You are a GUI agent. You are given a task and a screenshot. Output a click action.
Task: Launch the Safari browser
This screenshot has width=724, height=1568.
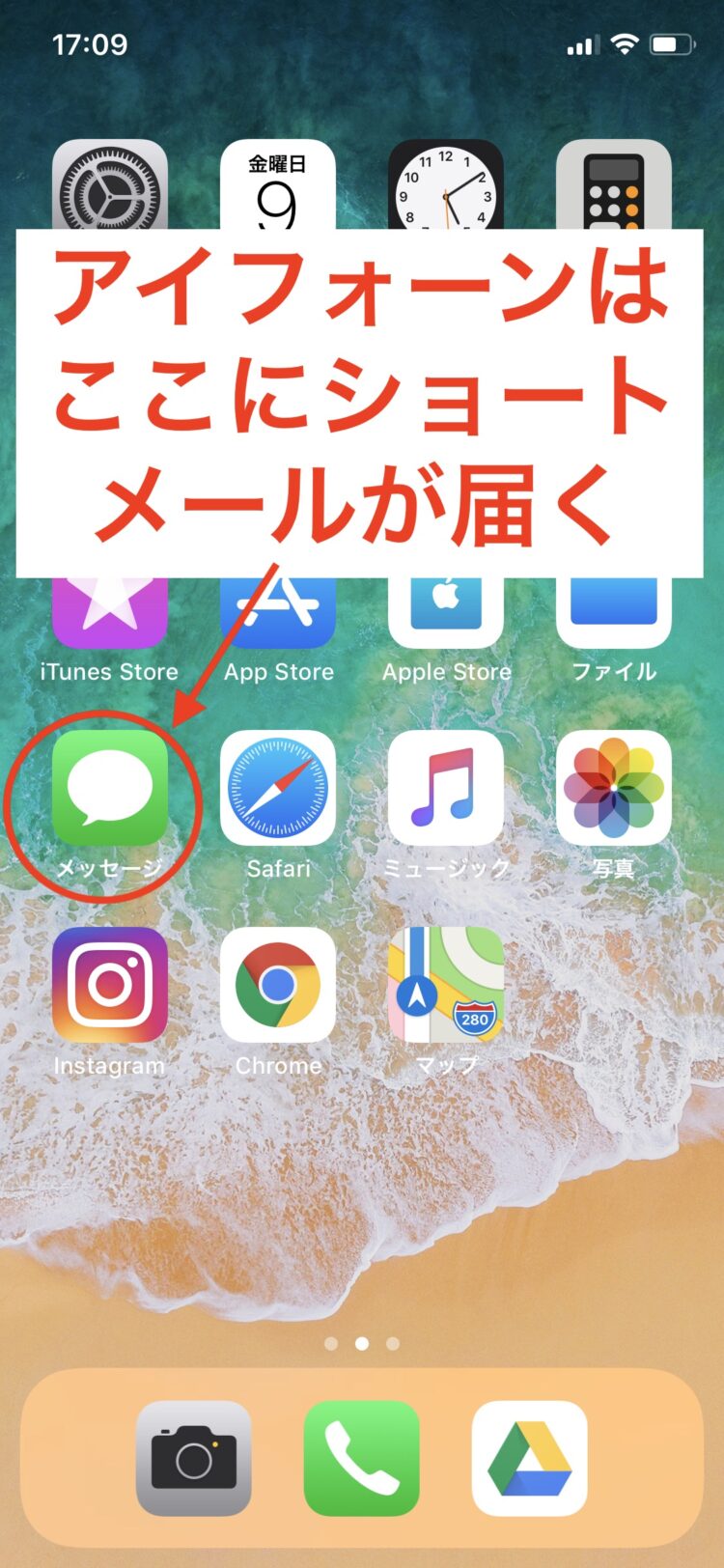pyautogui.click(x=278, y=787)
